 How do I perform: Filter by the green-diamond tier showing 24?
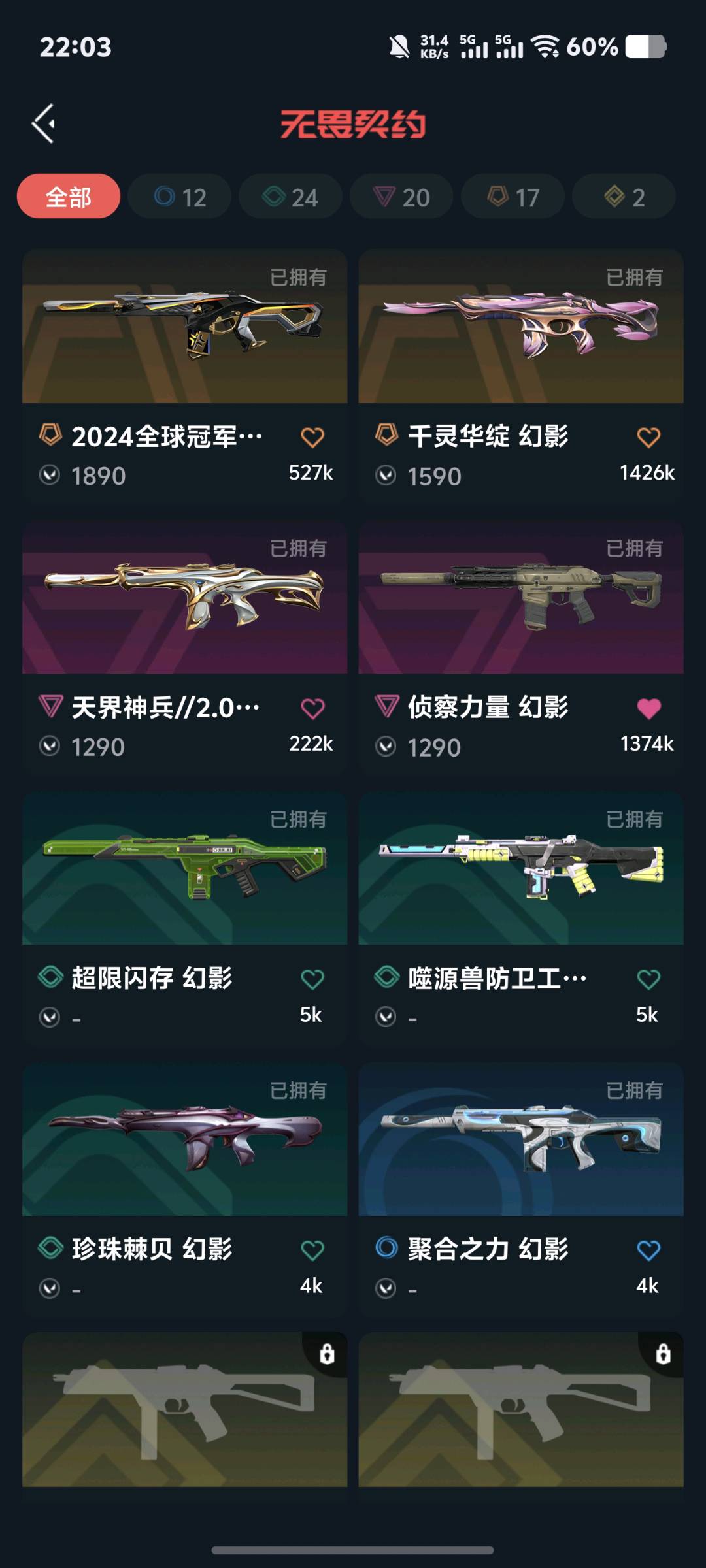tap(290, 197)
